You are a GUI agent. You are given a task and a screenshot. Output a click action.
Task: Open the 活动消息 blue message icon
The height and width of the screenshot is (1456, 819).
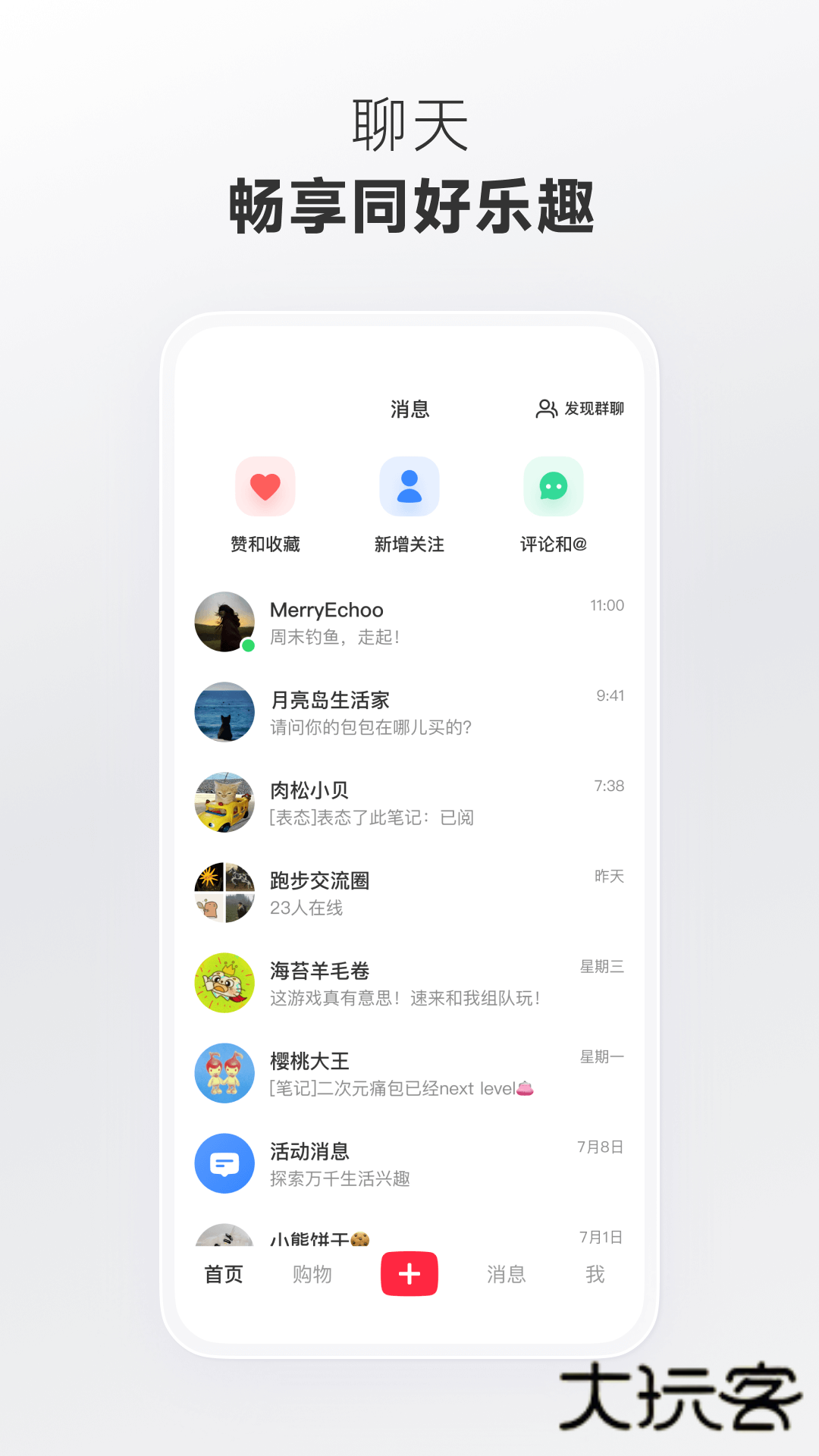coord(224,1163)
